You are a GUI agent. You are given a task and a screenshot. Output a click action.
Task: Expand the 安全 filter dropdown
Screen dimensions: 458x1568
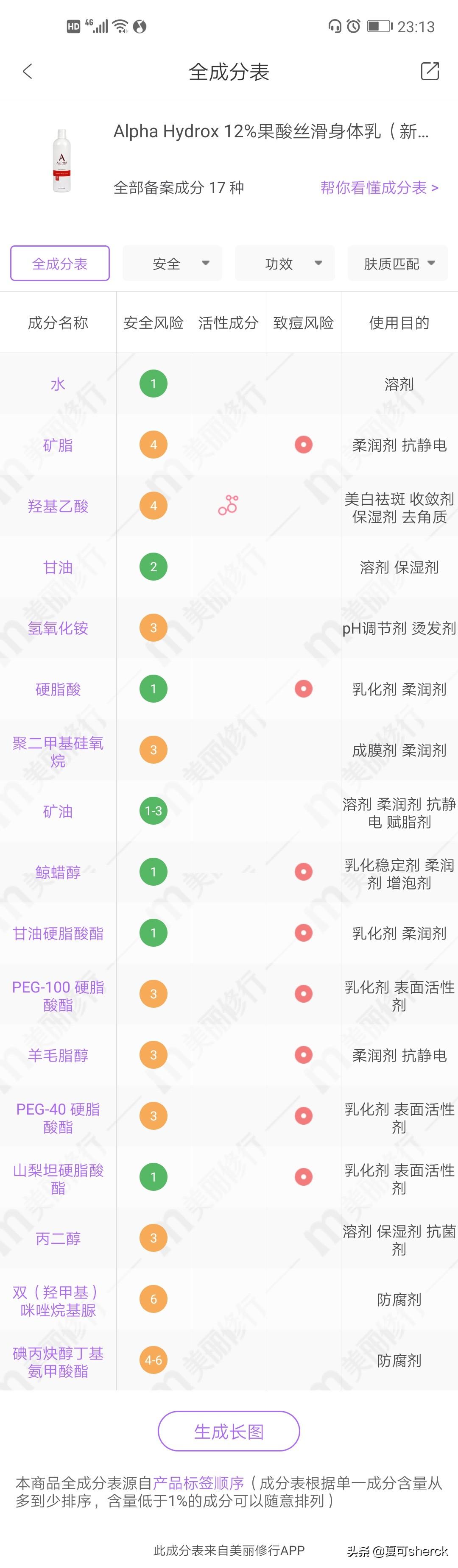point(172,264)
